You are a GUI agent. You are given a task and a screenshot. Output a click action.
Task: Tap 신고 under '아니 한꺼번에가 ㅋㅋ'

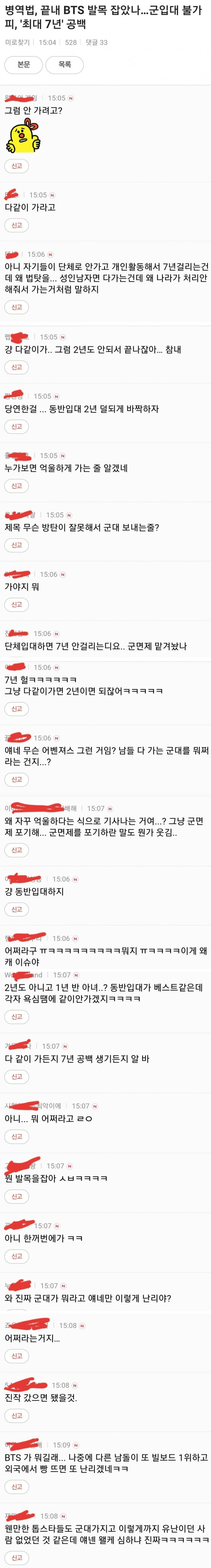[16, 1256]
